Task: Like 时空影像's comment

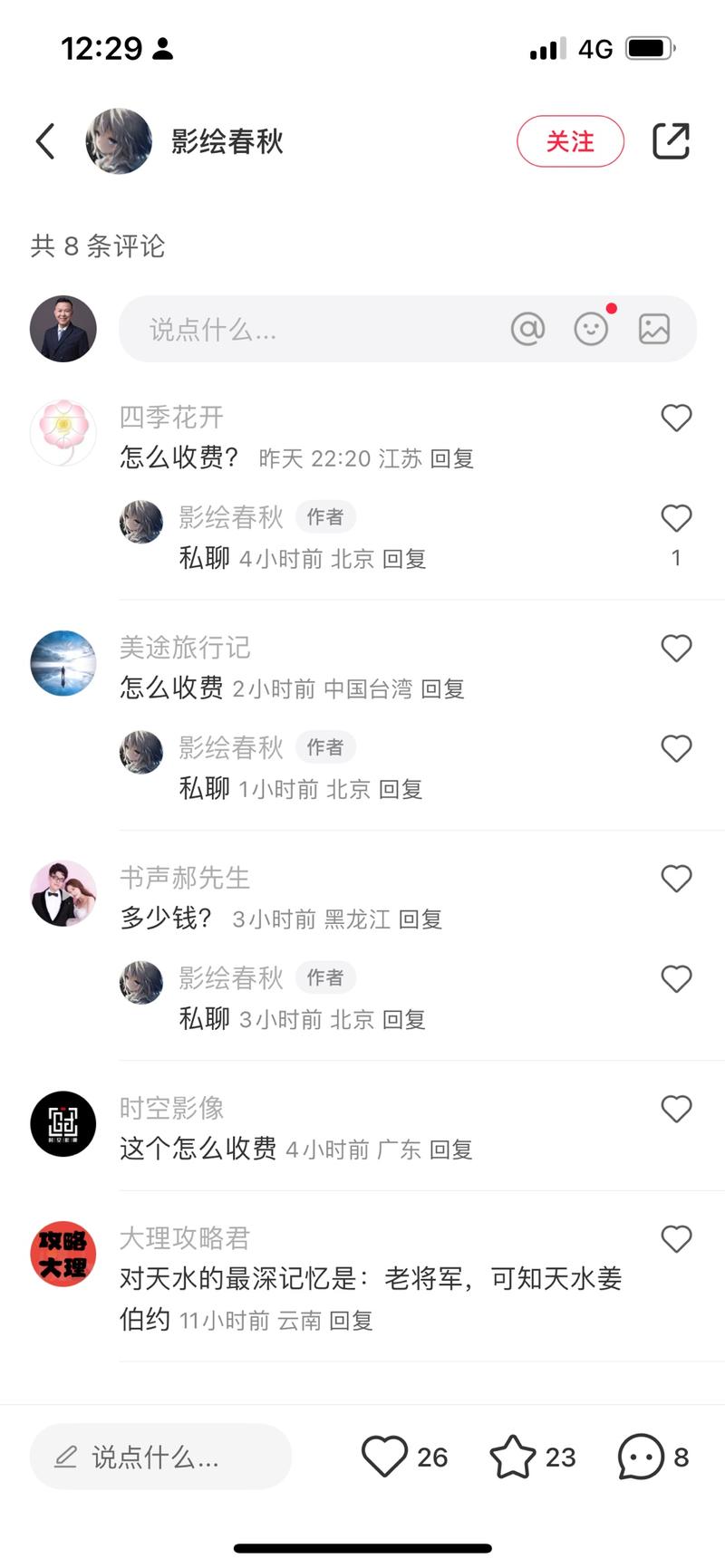Action: (x=676, y=1109)
